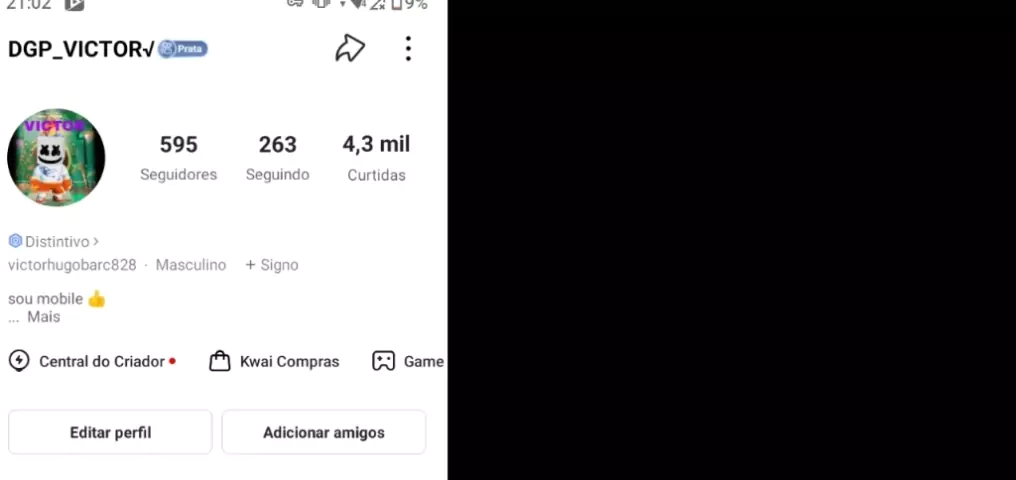1016x480 pixels.
Task: Open the Prata level badge
Action: click(x=183, y=48)
